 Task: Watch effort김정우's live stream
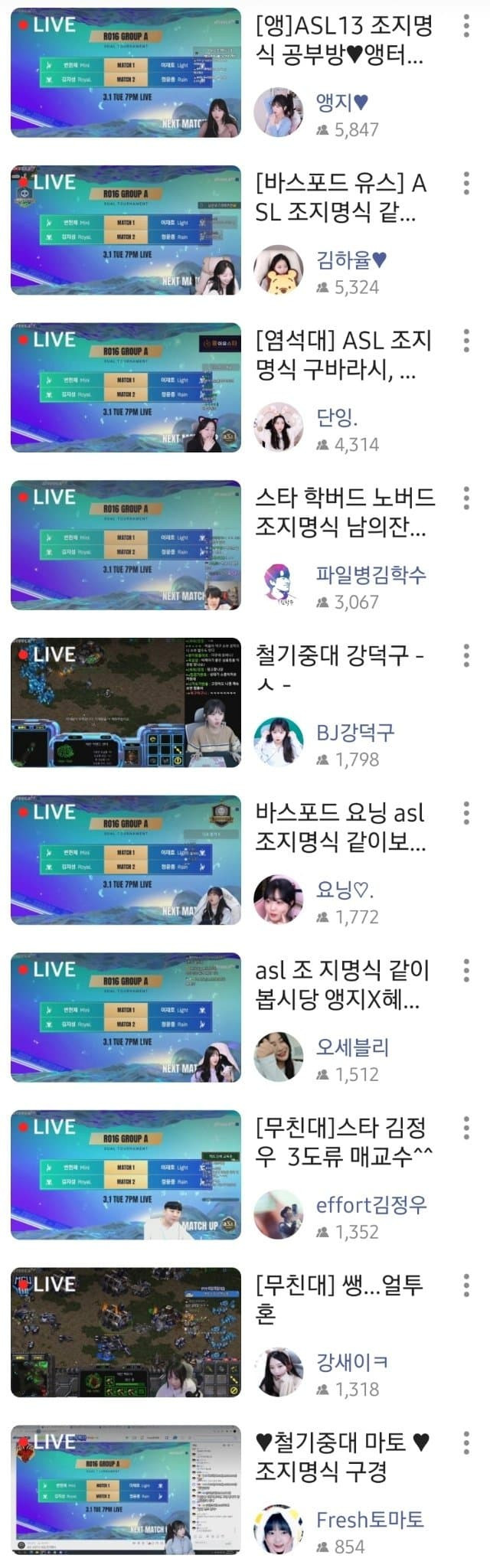point(126,1175)
